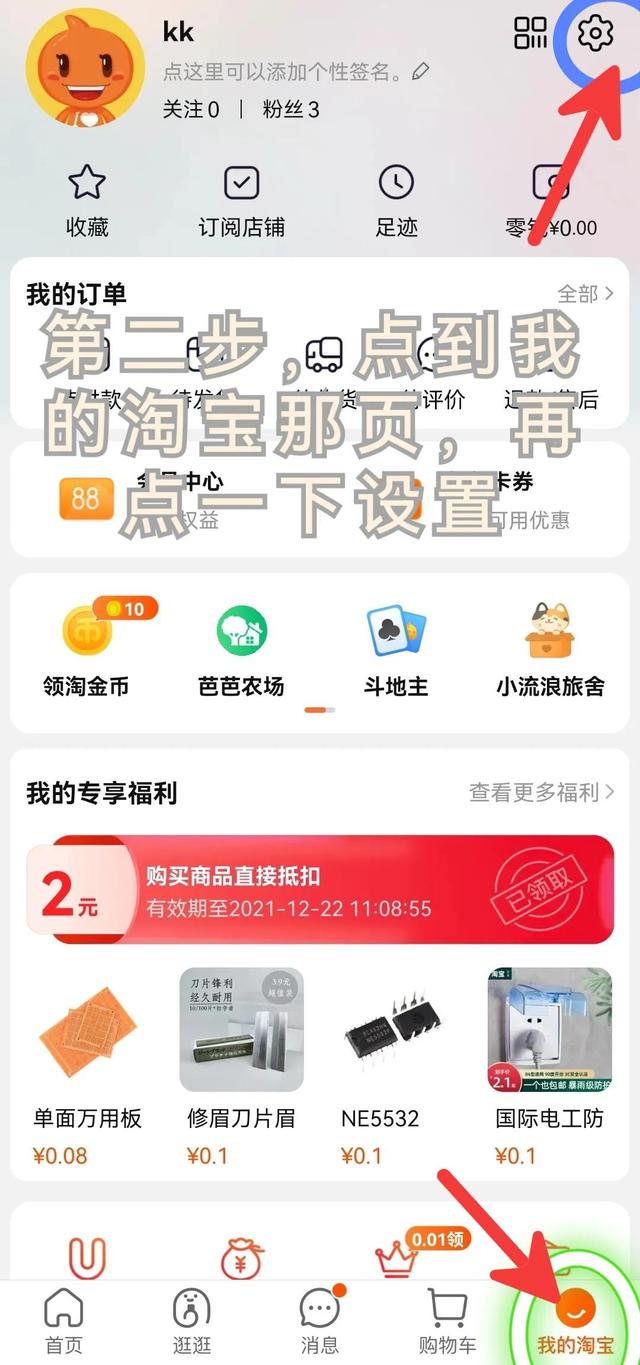Open the QR code scanner icon
The image size is (640, 1365).
pyautogui.click(x=531, y=32)
